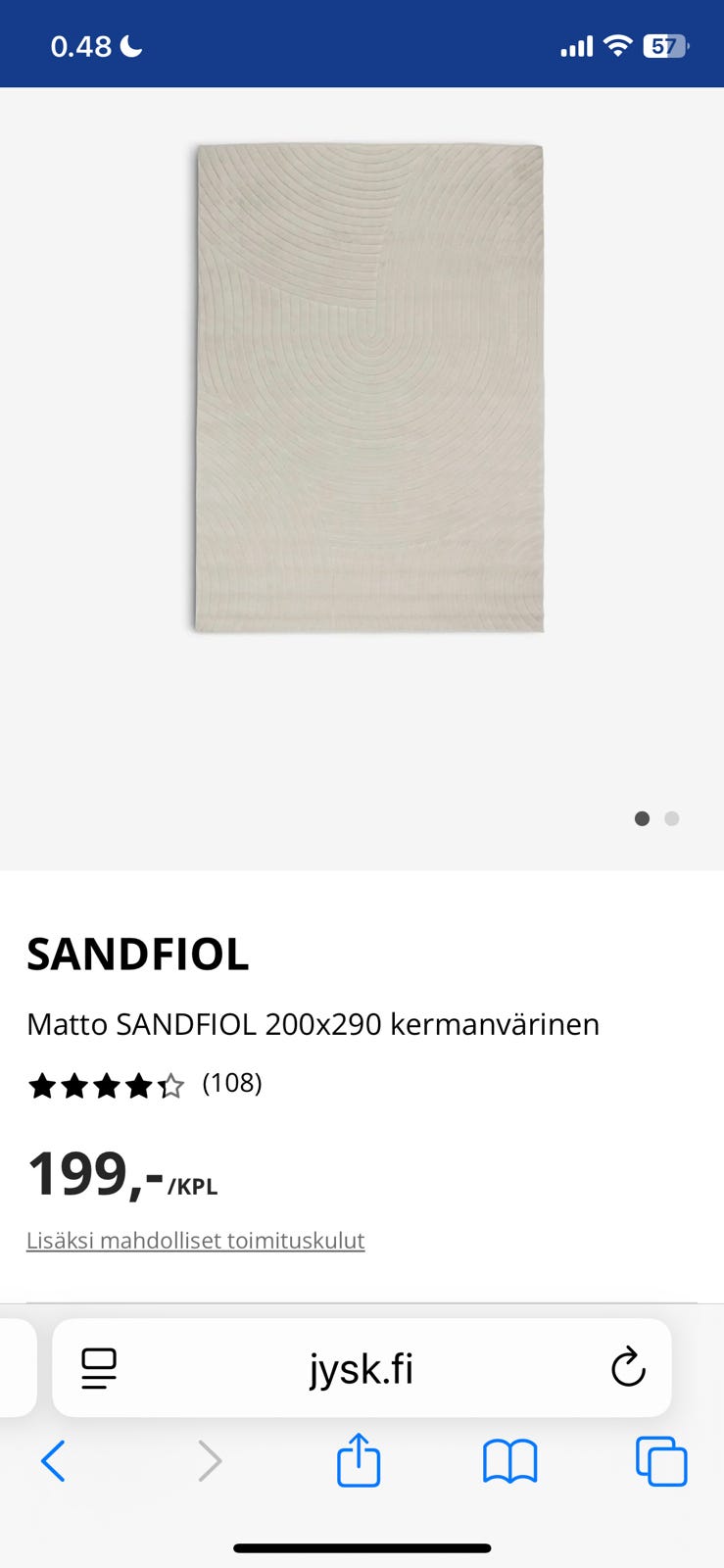Image resolution: width=724 pixels, height=1568 pixels.
Task: Jump to the second image dot
Action: [671, 818]
